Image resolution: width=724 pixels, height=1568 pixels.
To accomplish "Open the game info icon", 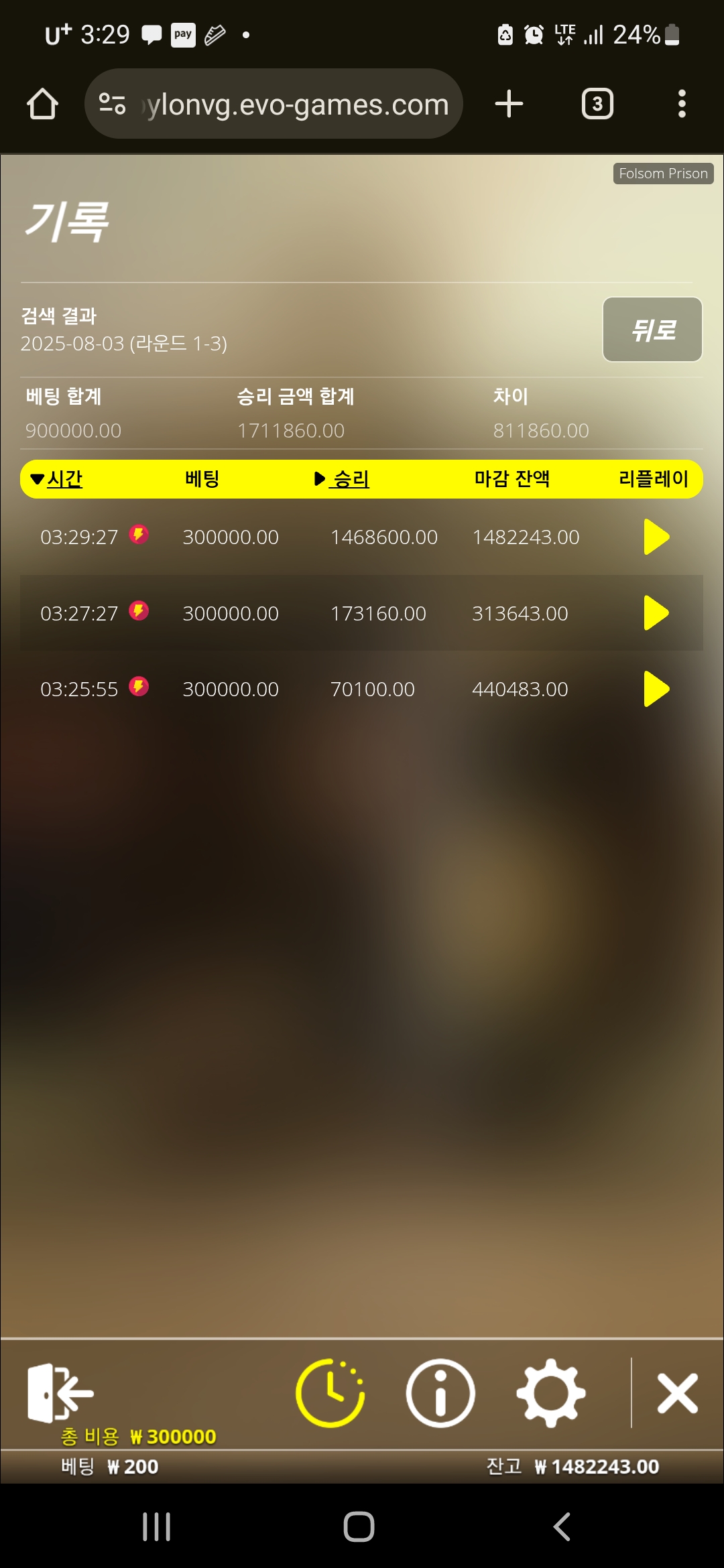I will point(440,1393).
